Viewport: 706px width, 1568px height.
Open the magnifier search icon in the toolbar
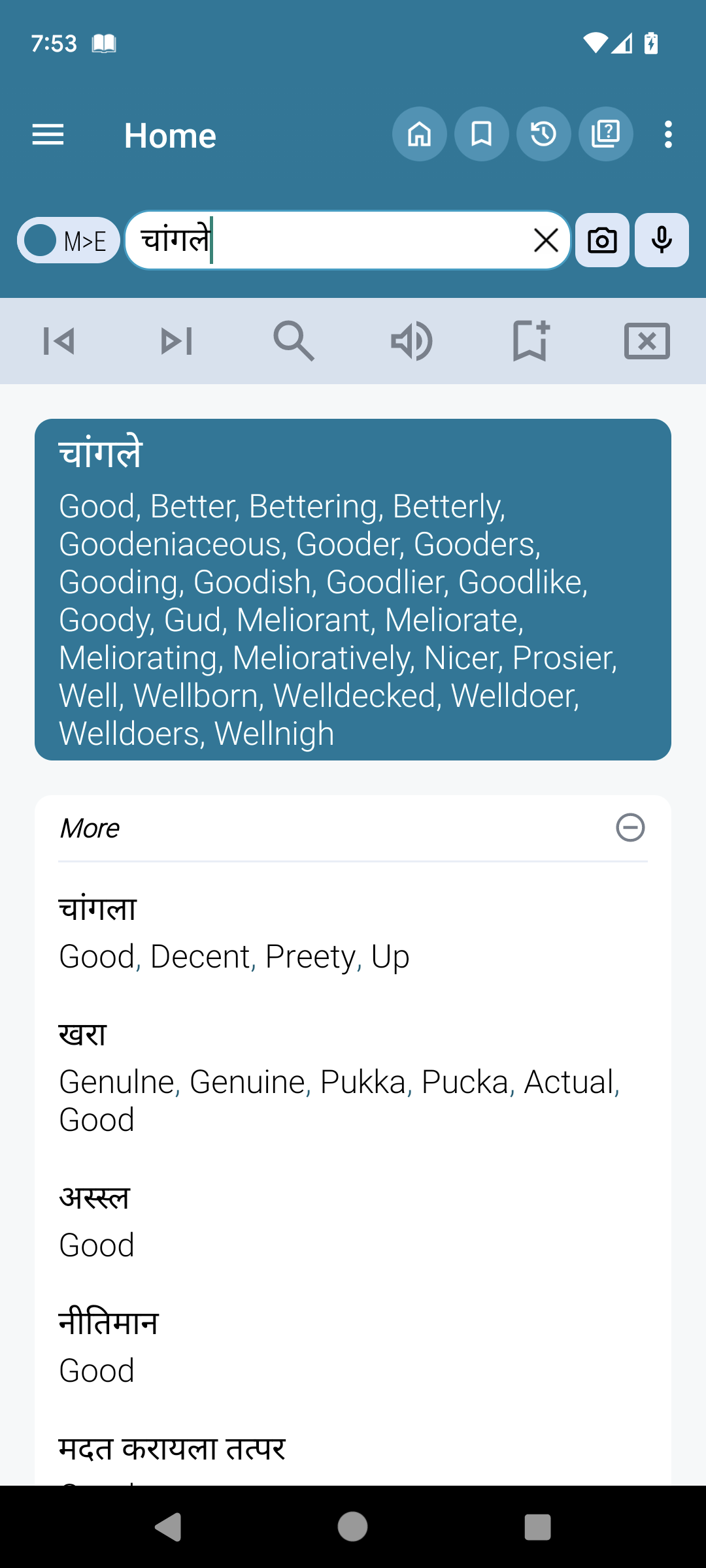click(x=294, y=340)
